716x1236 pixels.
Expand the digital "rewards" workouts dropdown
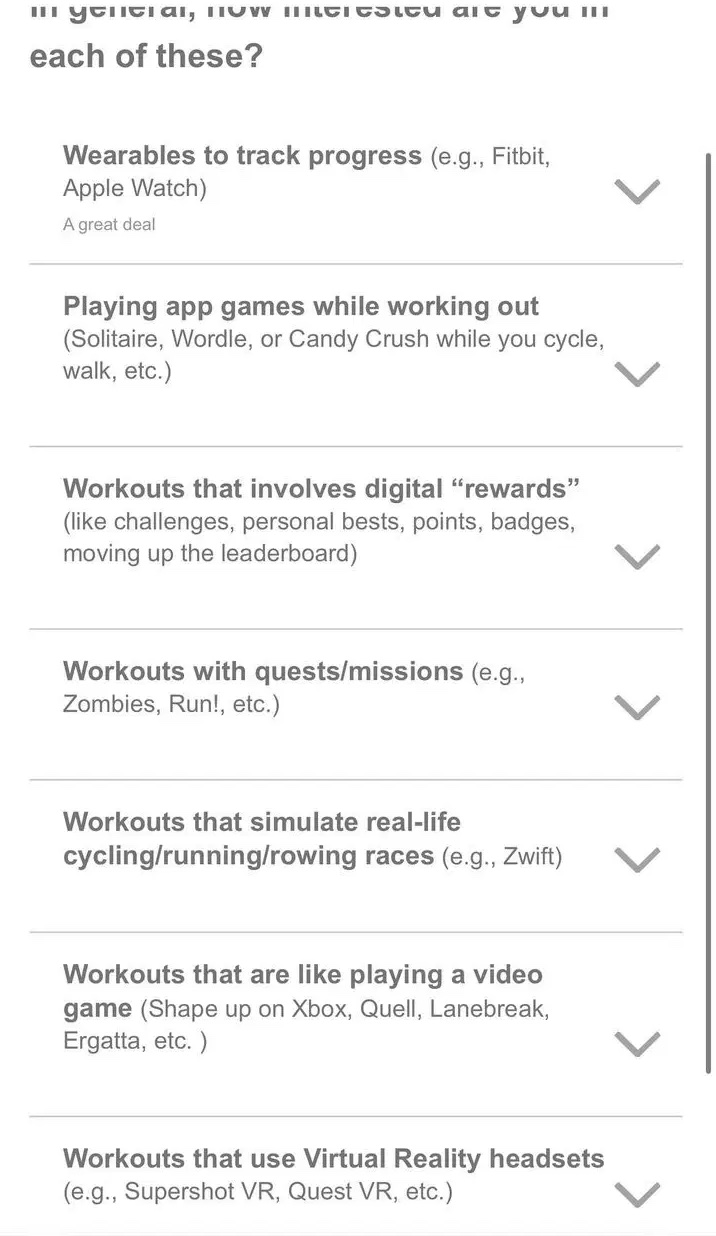(637, 557)
